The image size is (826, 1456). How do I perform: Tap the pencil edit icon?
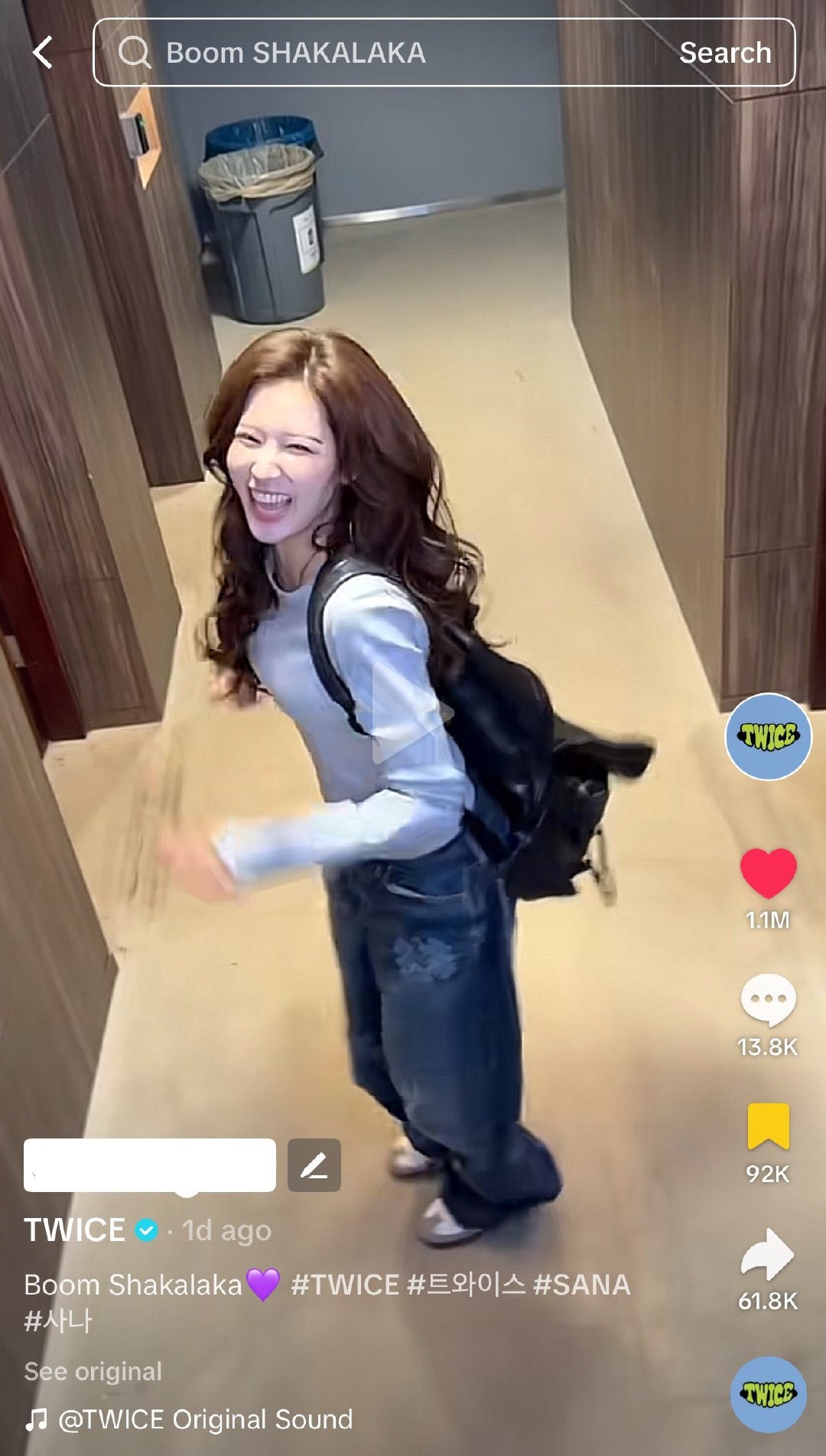(314, 1165)
